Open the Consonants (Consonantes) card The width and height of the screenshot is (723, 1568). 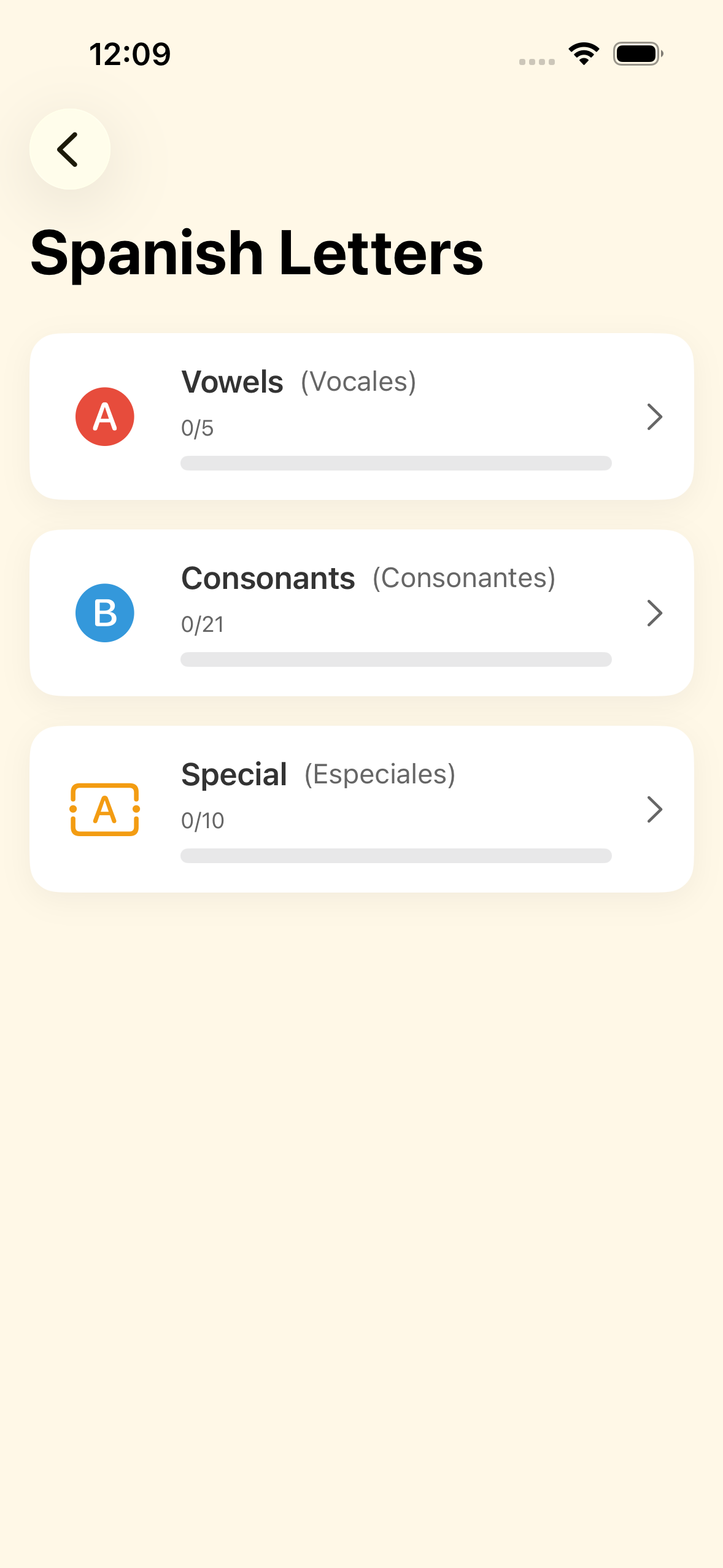tap(361, 612)
